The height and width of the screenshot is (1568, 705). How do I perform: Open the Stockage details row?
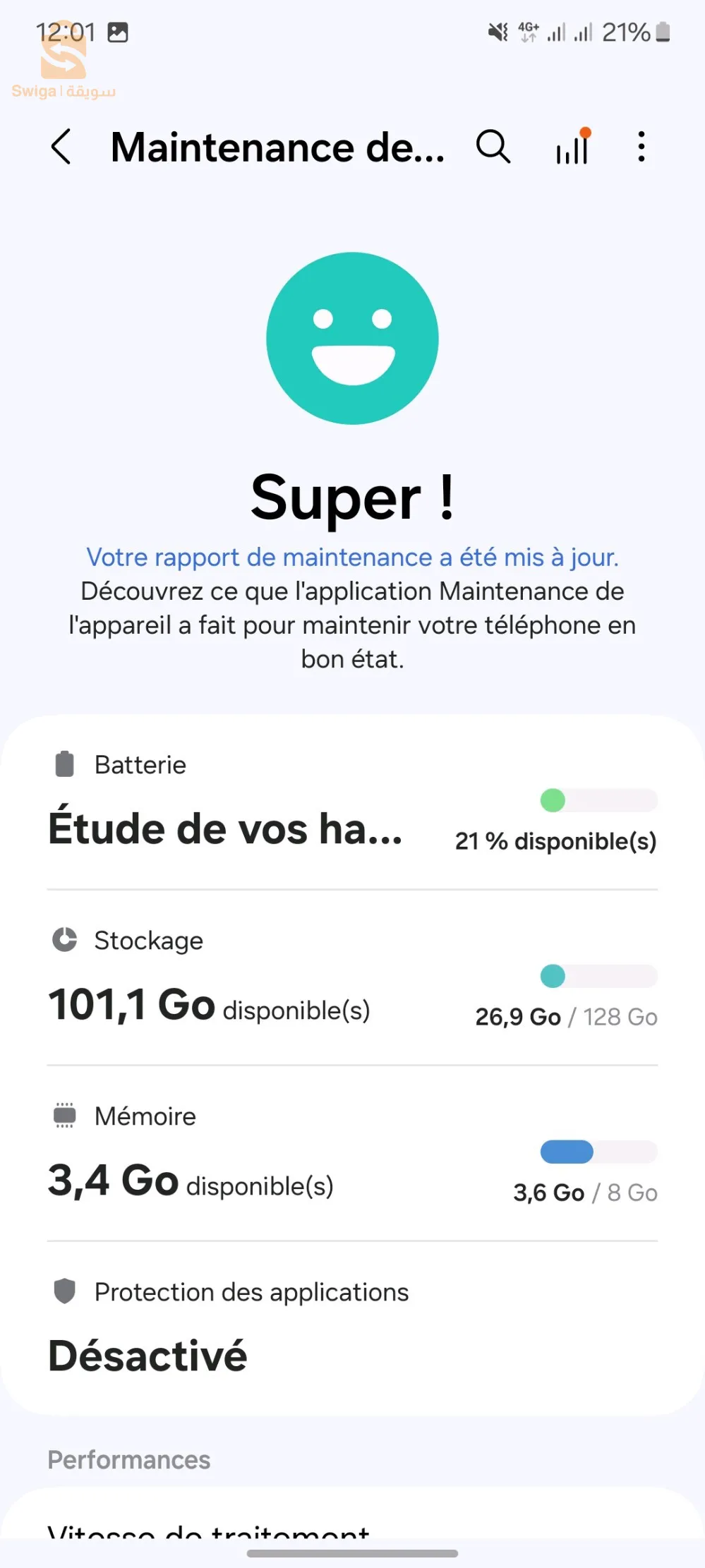click(x=352, y=979)
